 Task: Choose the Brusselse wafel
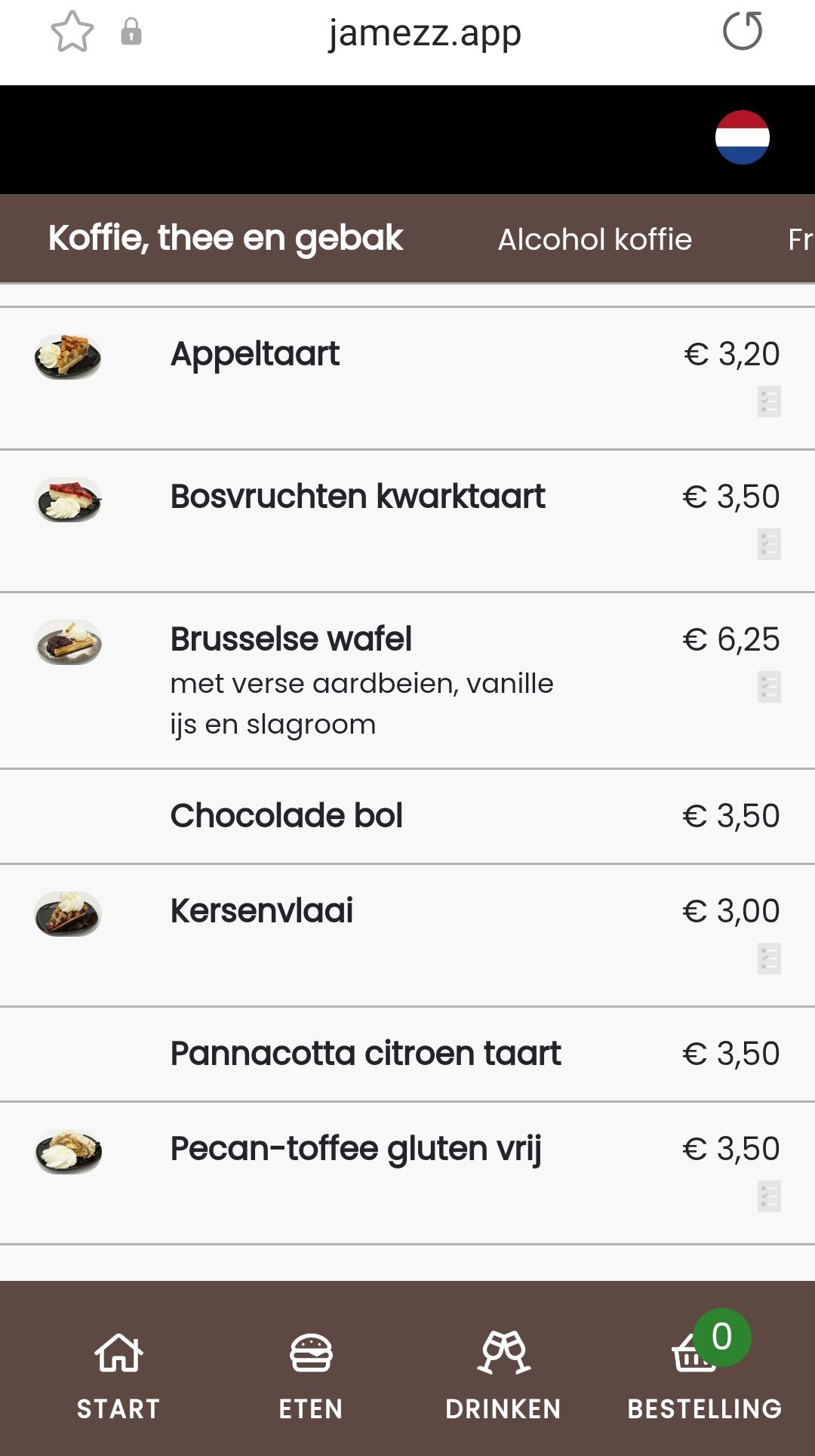point(407,681)
